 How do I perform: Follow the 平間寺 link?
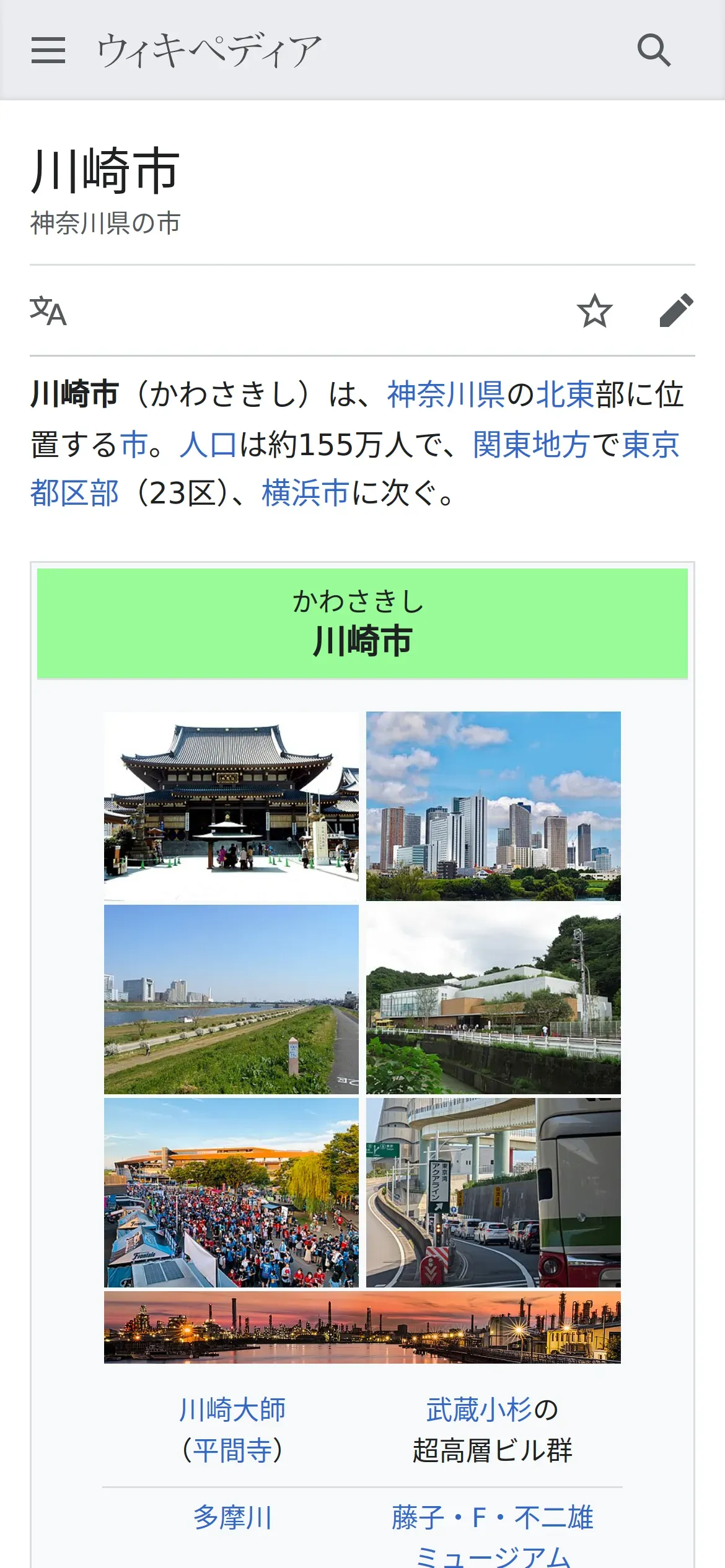tap(232, 1450)
